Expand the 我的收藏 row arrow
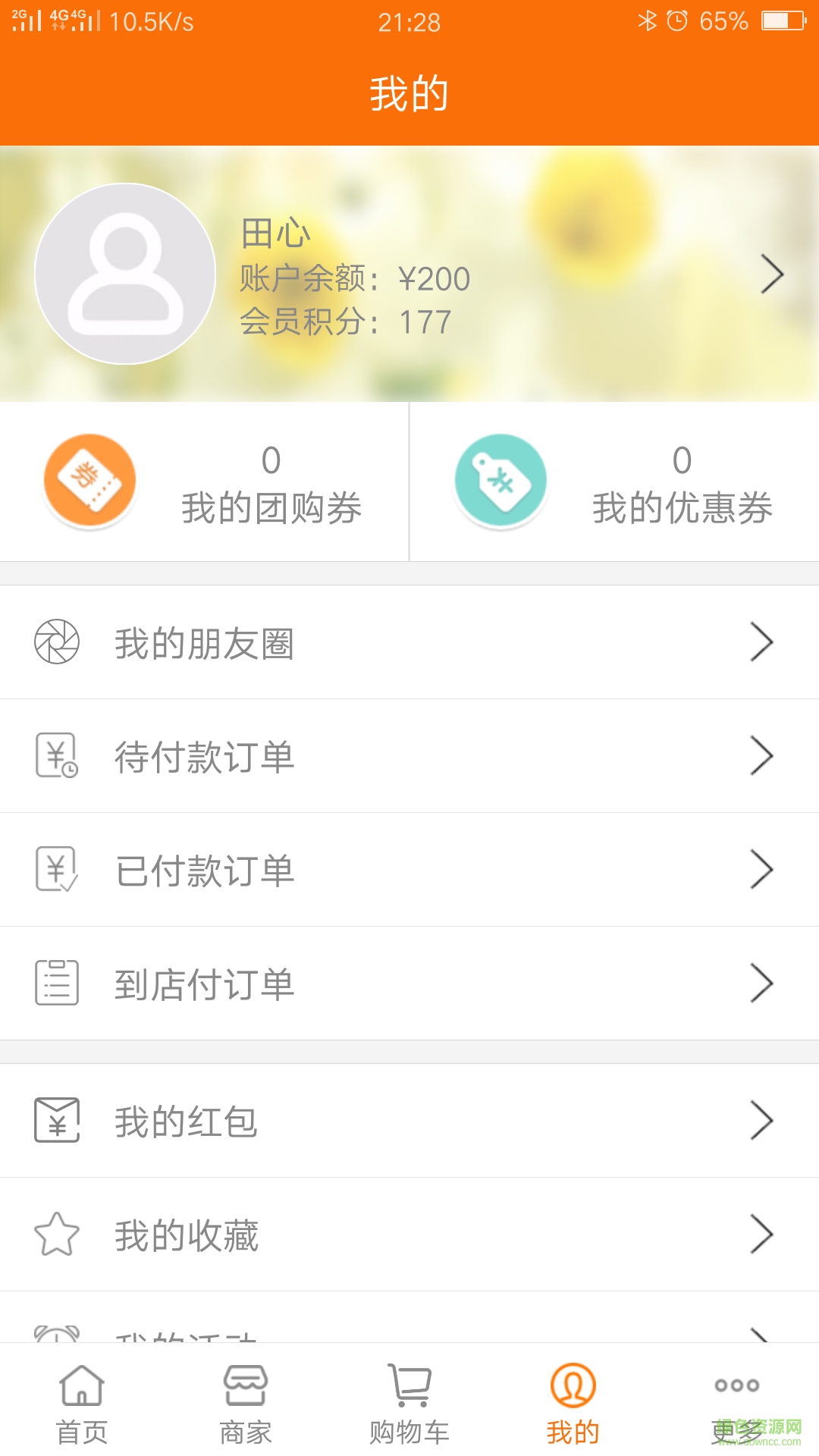This screenshot has height=1456, width=819. pyautogui.click(x=762, y=1235)
